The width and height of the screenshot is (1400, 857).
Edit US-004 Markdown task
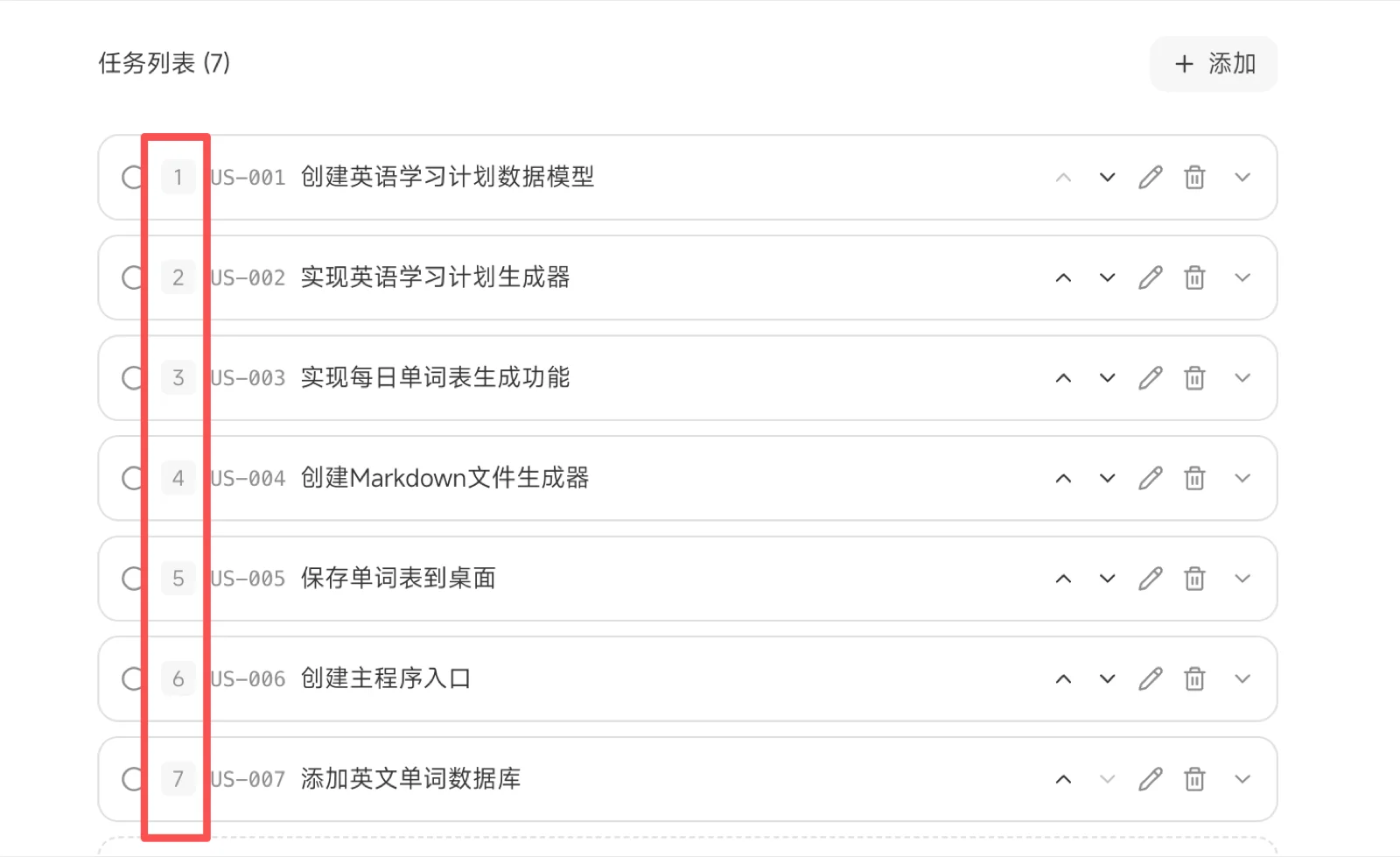(1151, 479)
